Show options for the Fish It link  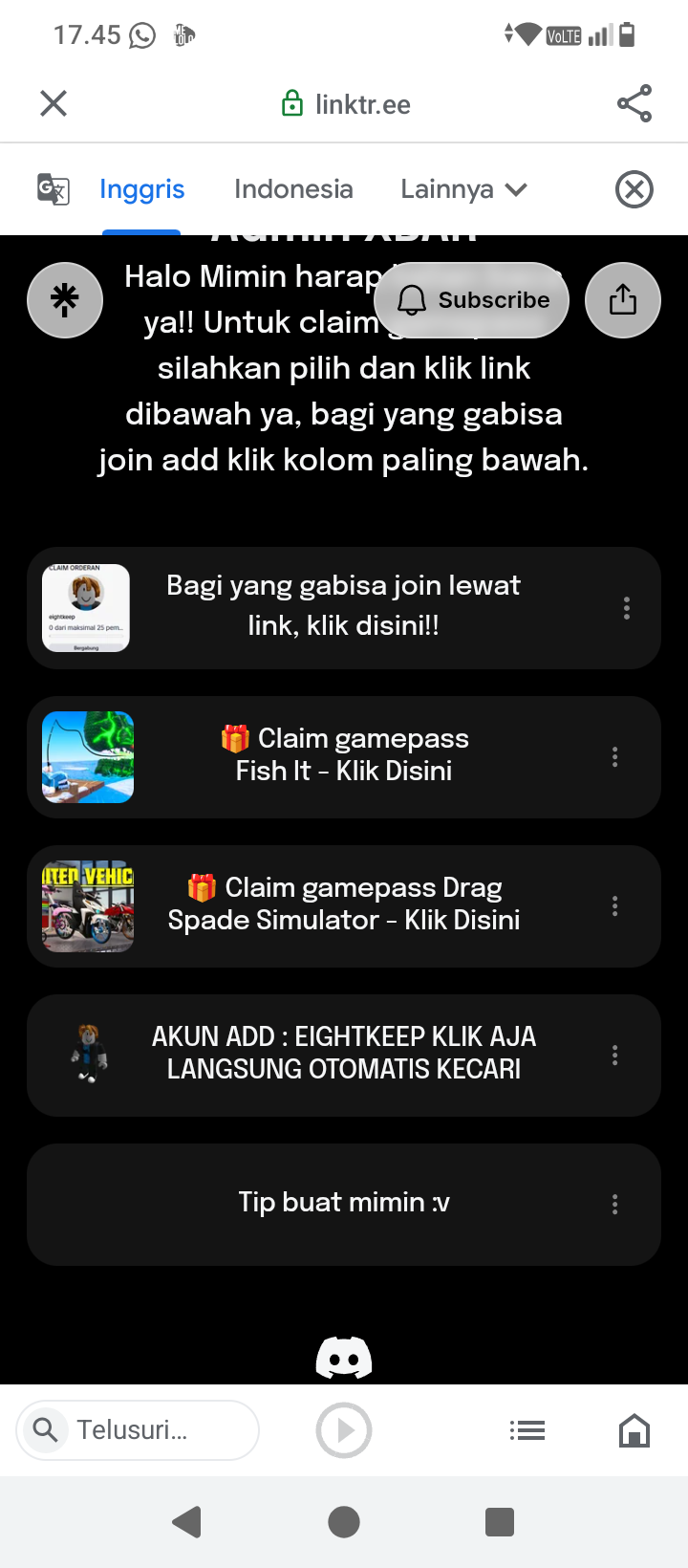(614, 757)
